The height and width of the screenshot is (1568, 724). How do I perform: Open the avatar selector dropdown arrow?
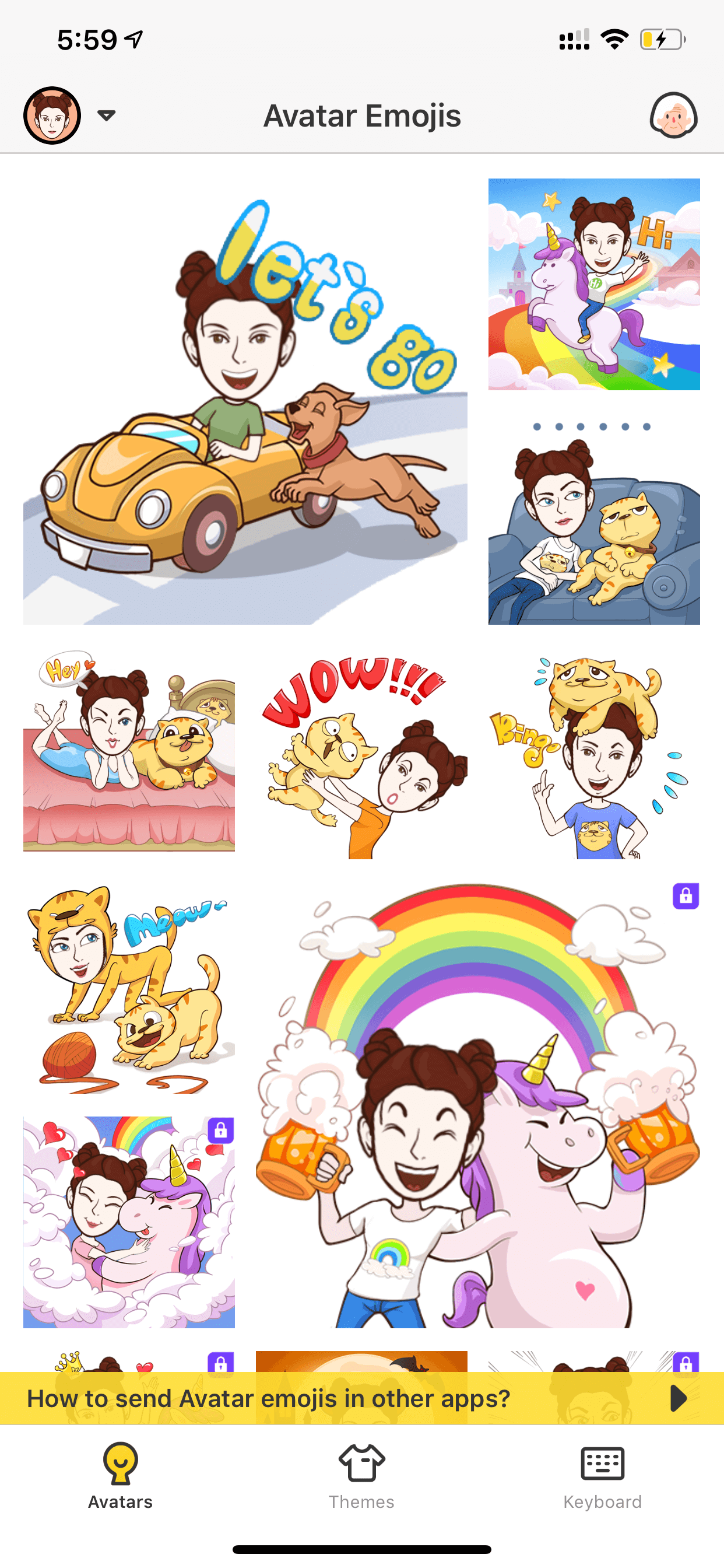pyautogui.click(x=107, y=115)
